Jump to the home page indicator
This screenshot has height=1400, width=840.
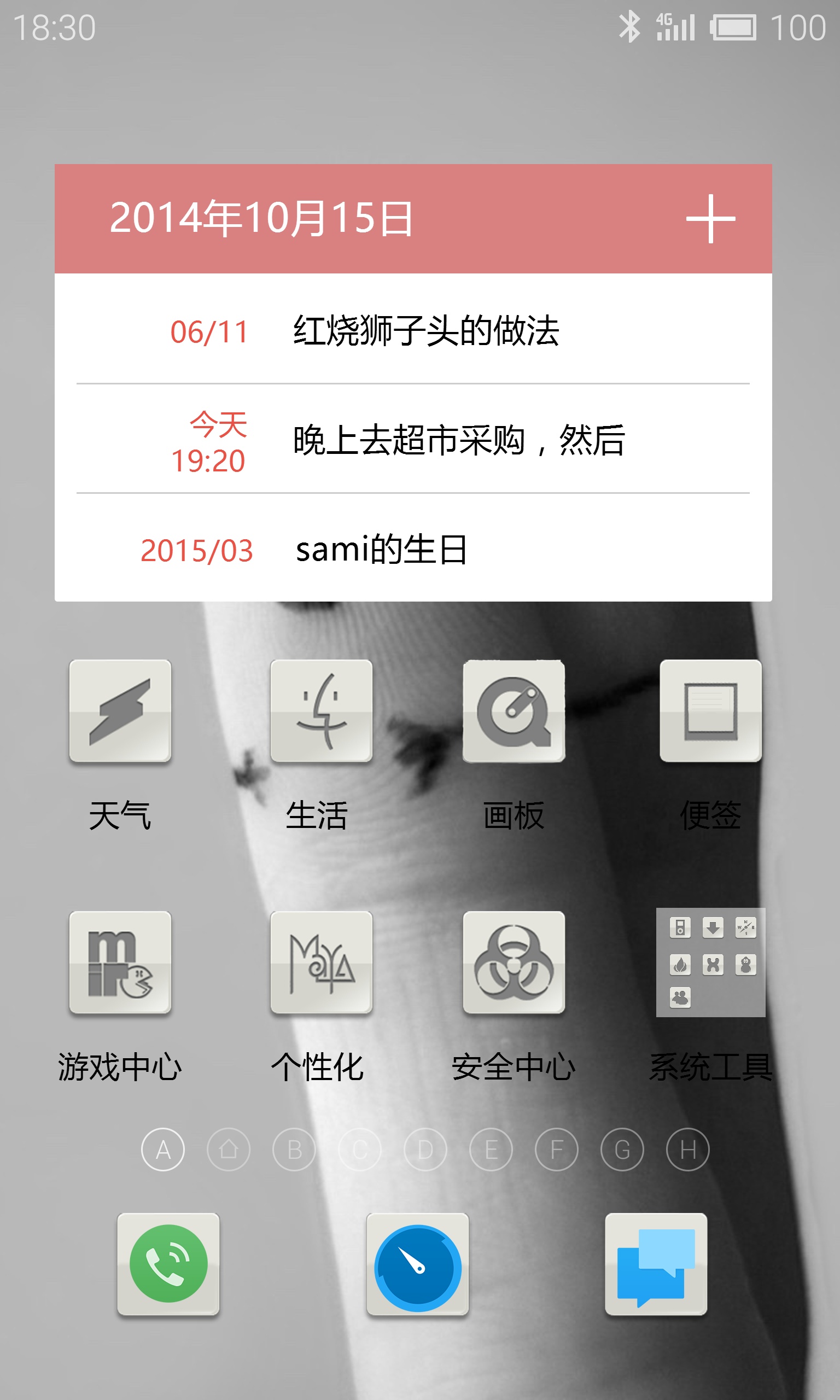coord(229,1150)
